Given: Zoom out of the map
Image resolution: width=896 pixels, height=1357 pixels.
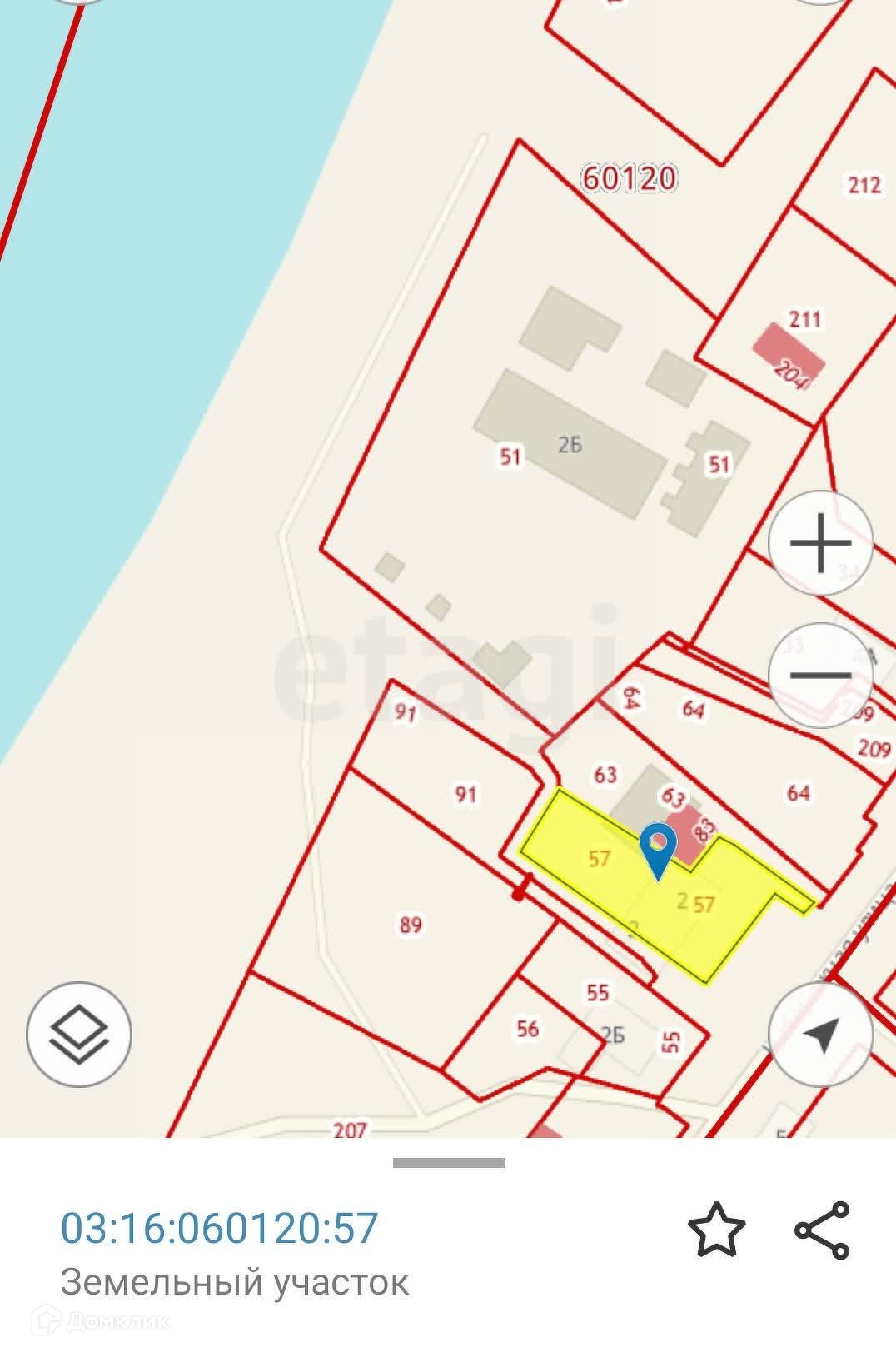Looking at the screenshot, I should [x=820, y=675].
